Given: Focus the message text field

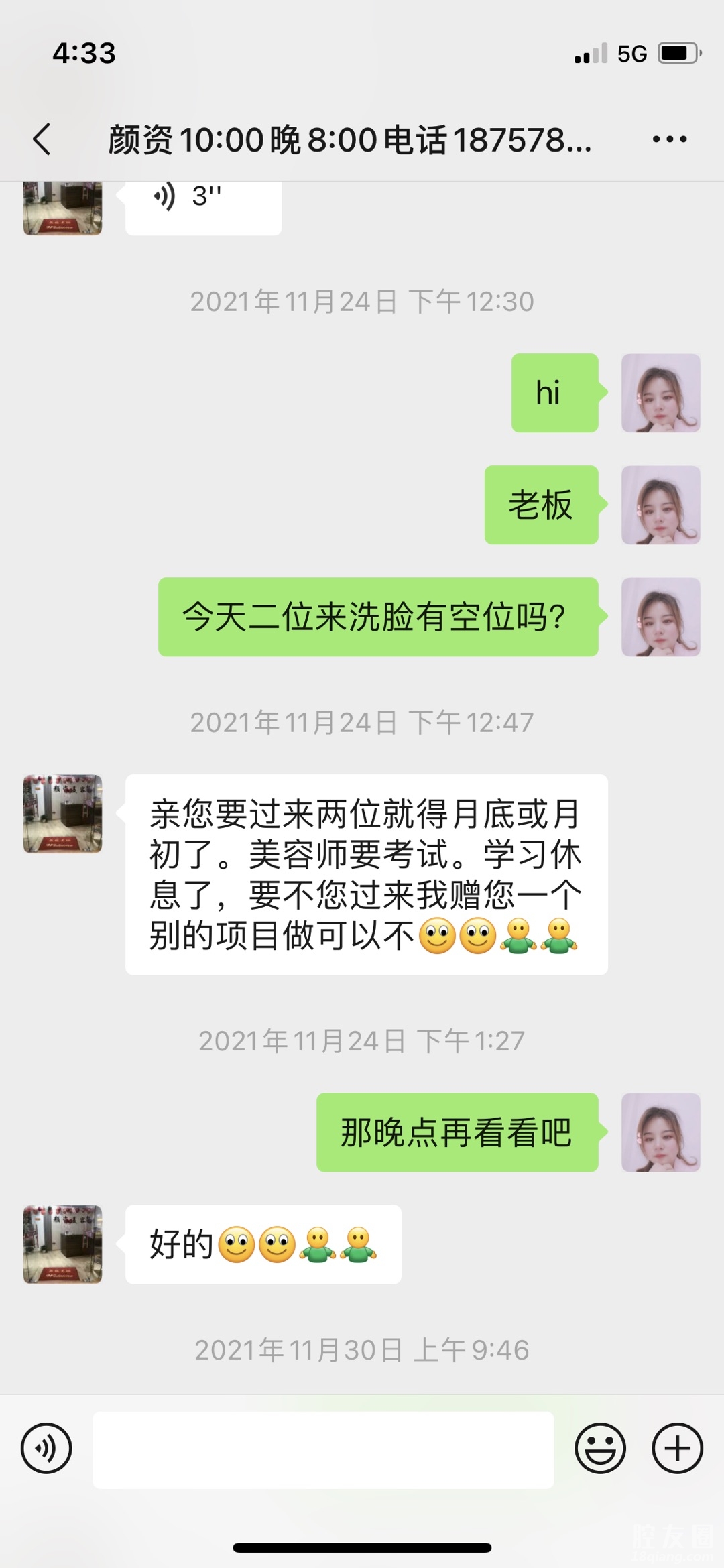Looking at the screenshot, I should (x=323, y=1449).
